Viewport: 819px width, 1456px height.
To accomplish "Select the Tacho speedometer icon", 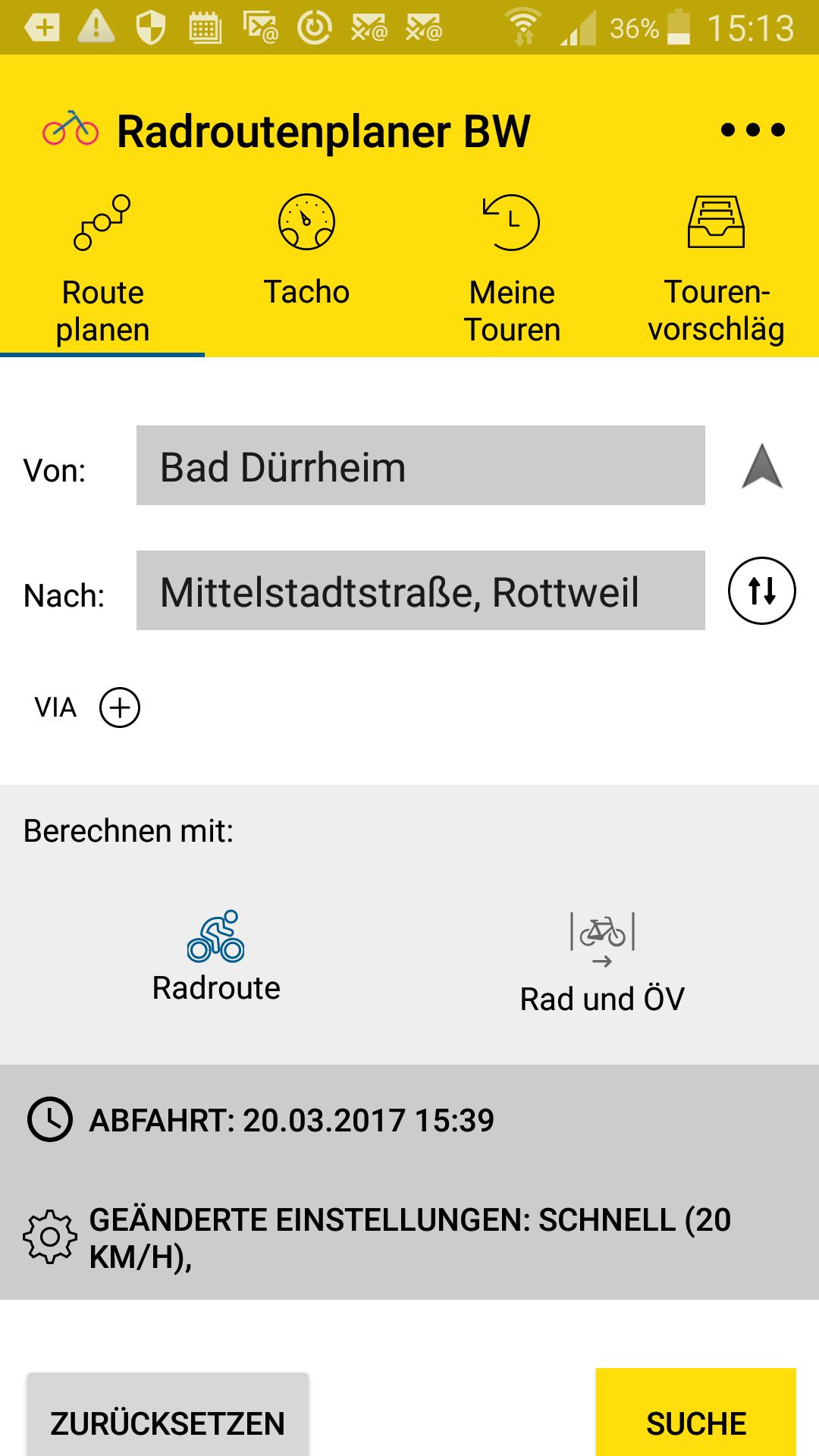I will (306, 221).
